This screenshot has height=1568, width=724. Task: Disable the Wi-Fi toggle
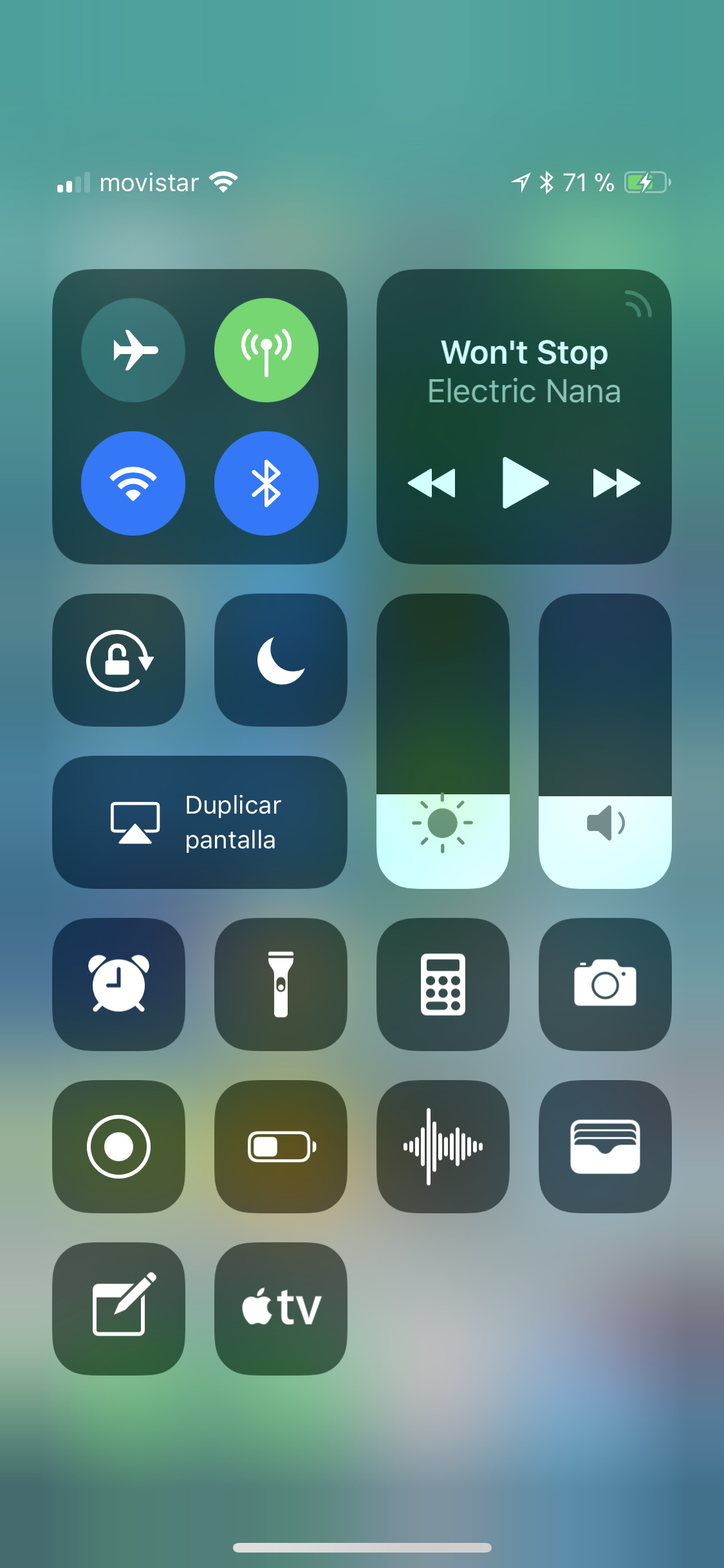point(133,483)
